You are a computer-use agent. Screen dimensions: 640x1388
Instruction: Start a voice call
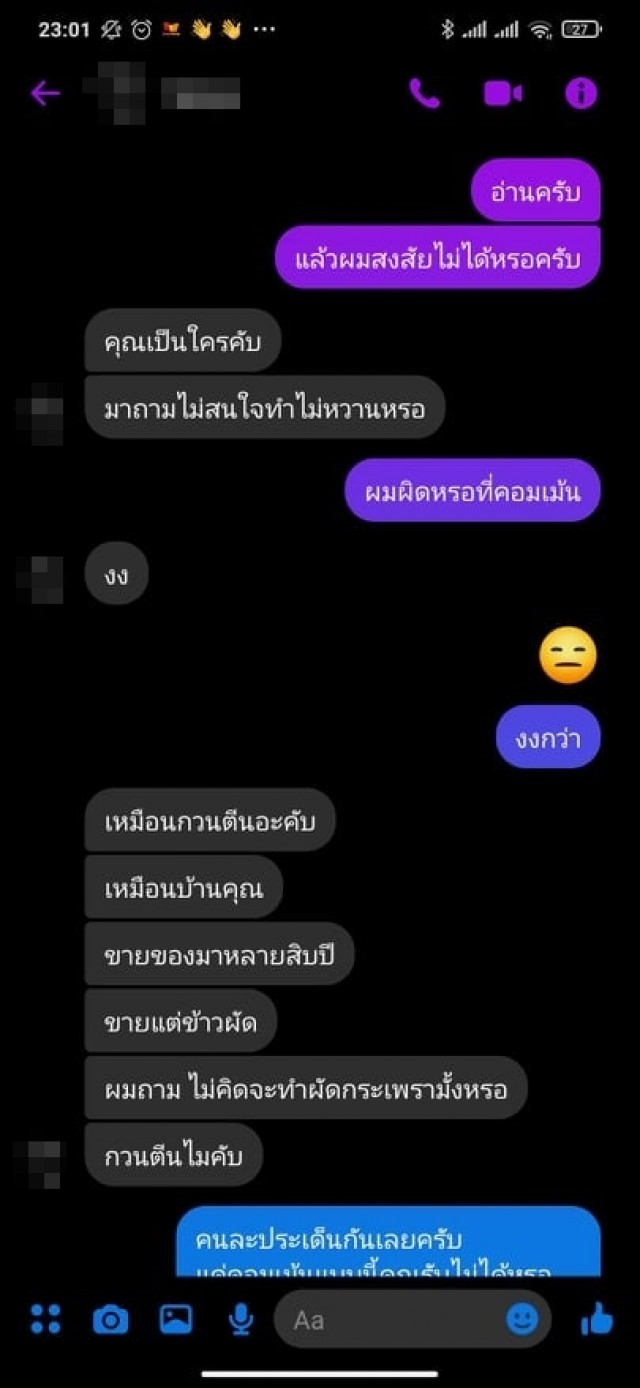point(424,94)
